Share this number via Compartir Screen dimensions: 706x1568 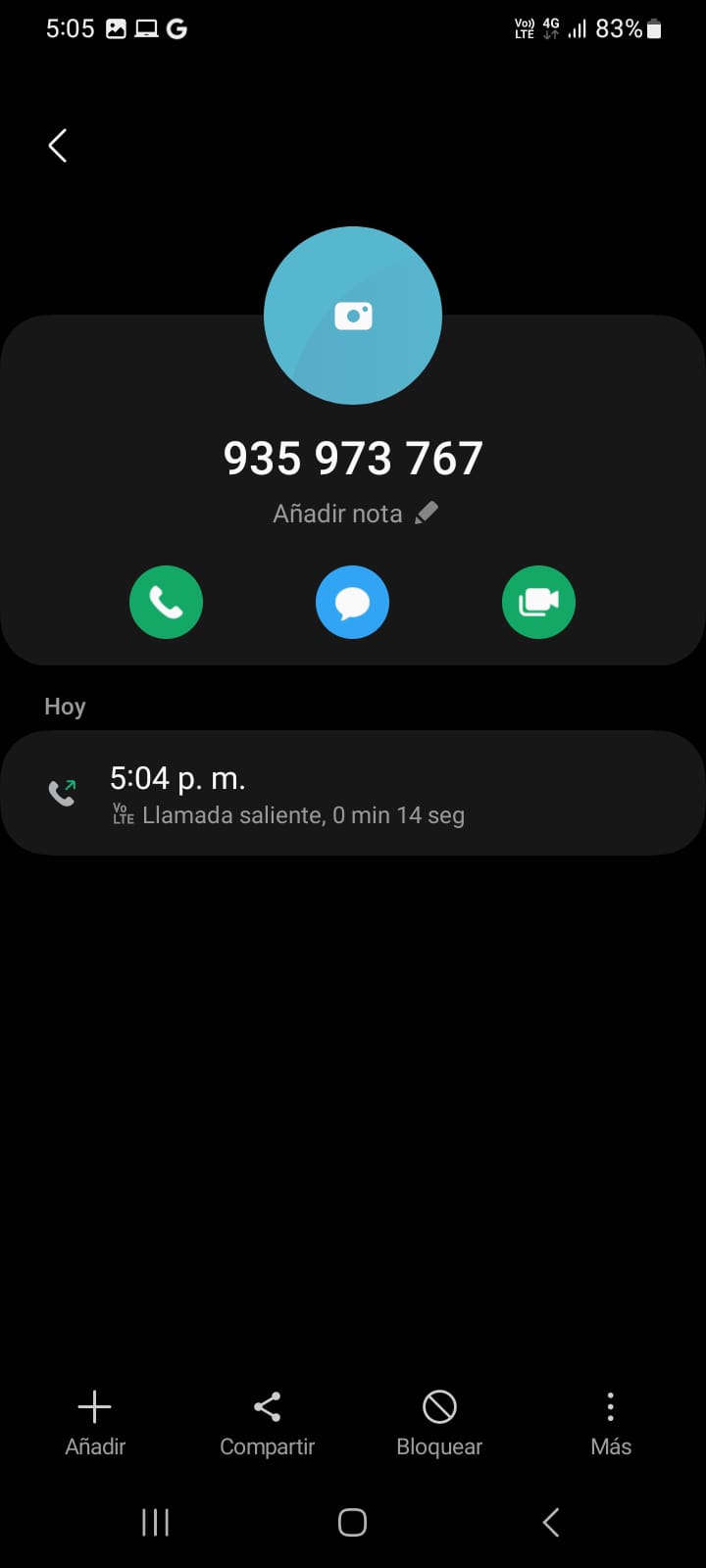(x=267, y=1423)
